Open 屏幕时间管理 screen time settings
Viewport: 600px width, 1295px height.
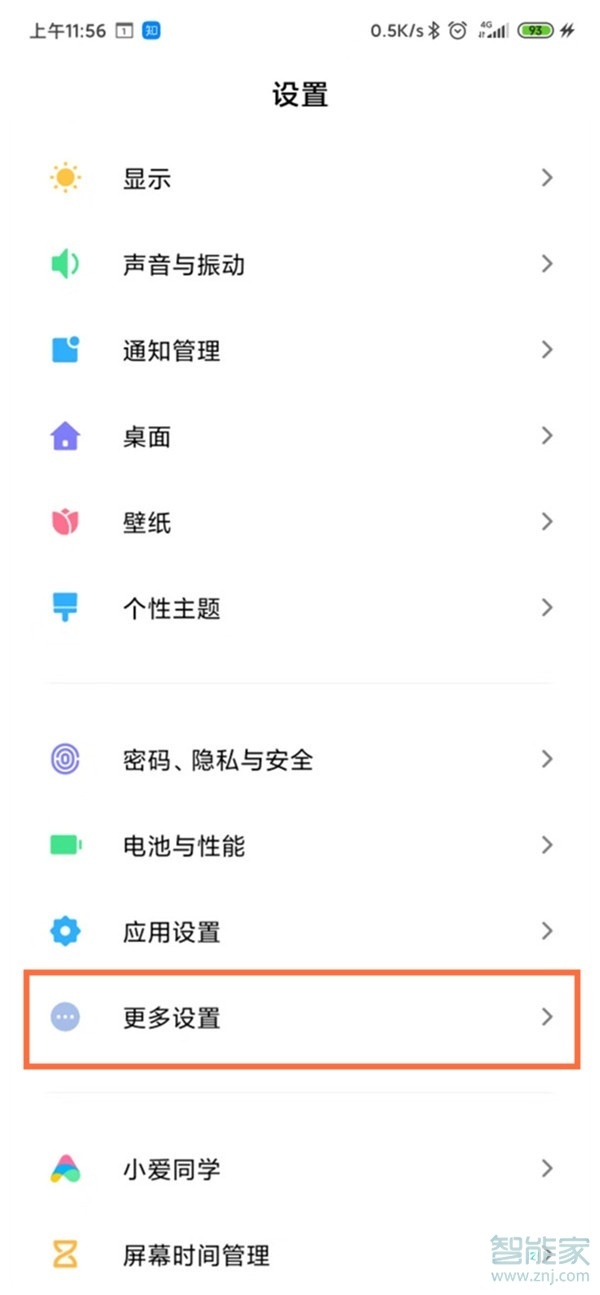[300, 1255]
